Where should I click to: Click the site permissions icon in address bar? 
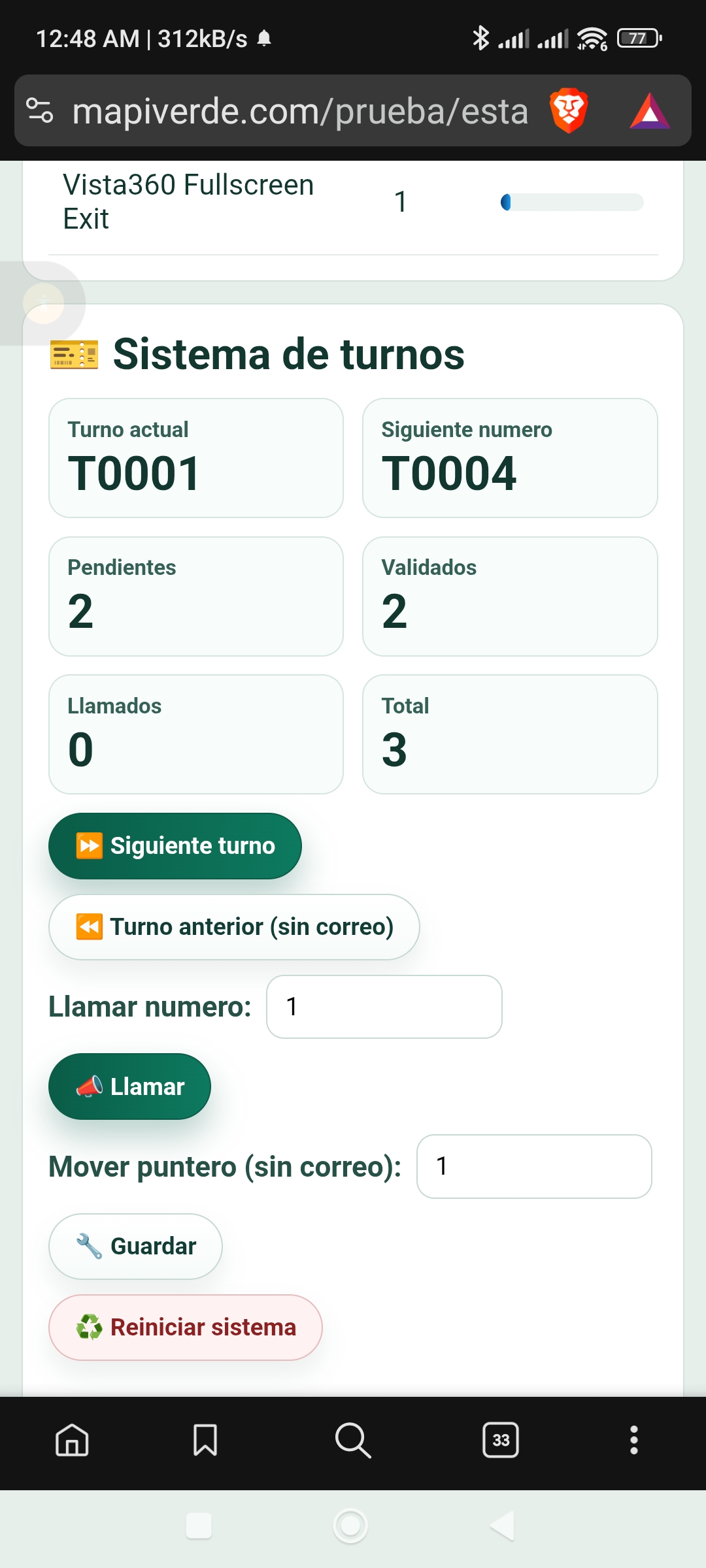41,111
